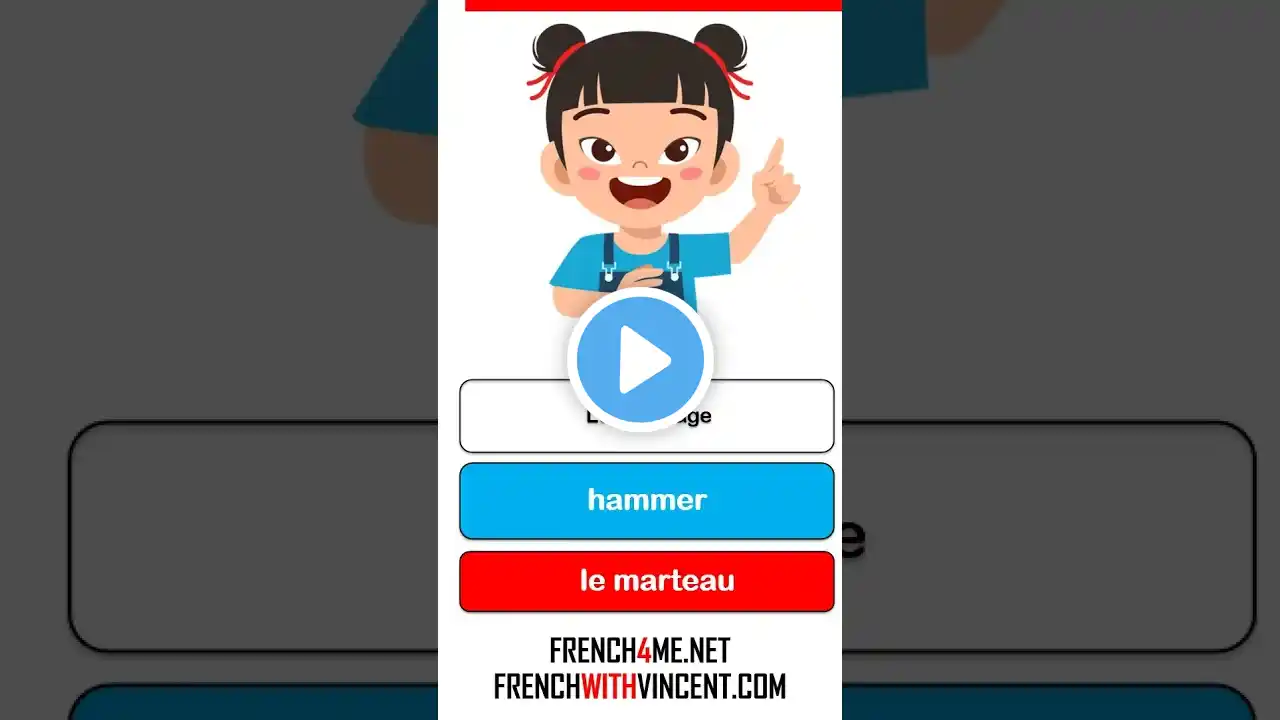Play the French vocabulary video
Viewport: 1280px width, 720px height.
pos(640,360)
